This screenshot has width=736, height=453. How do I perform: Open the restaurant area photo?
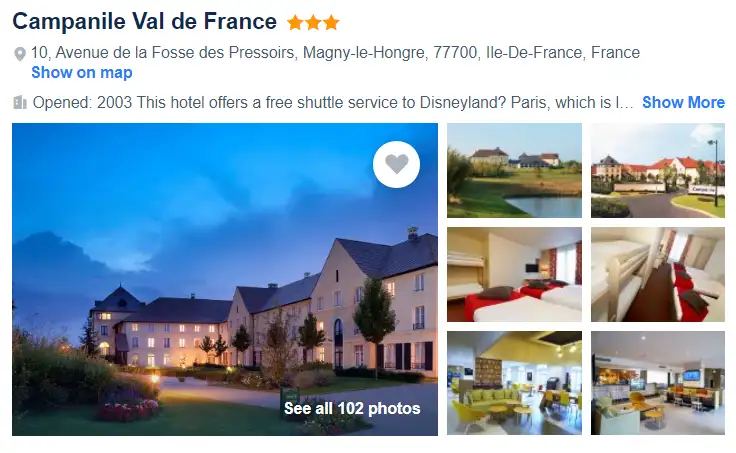(658, 383)
